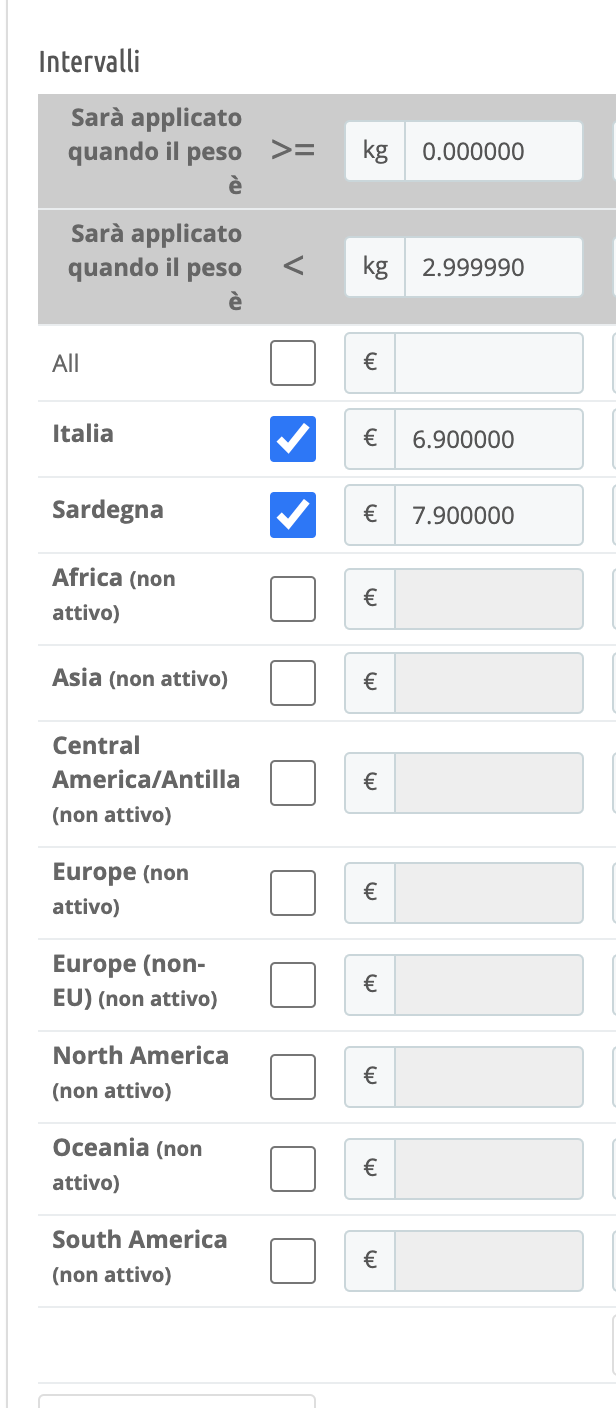The height and width of the screenshot is (1408, 616).
Task: Tick the Oceania zone checkbox
Action: (293, 1168)
